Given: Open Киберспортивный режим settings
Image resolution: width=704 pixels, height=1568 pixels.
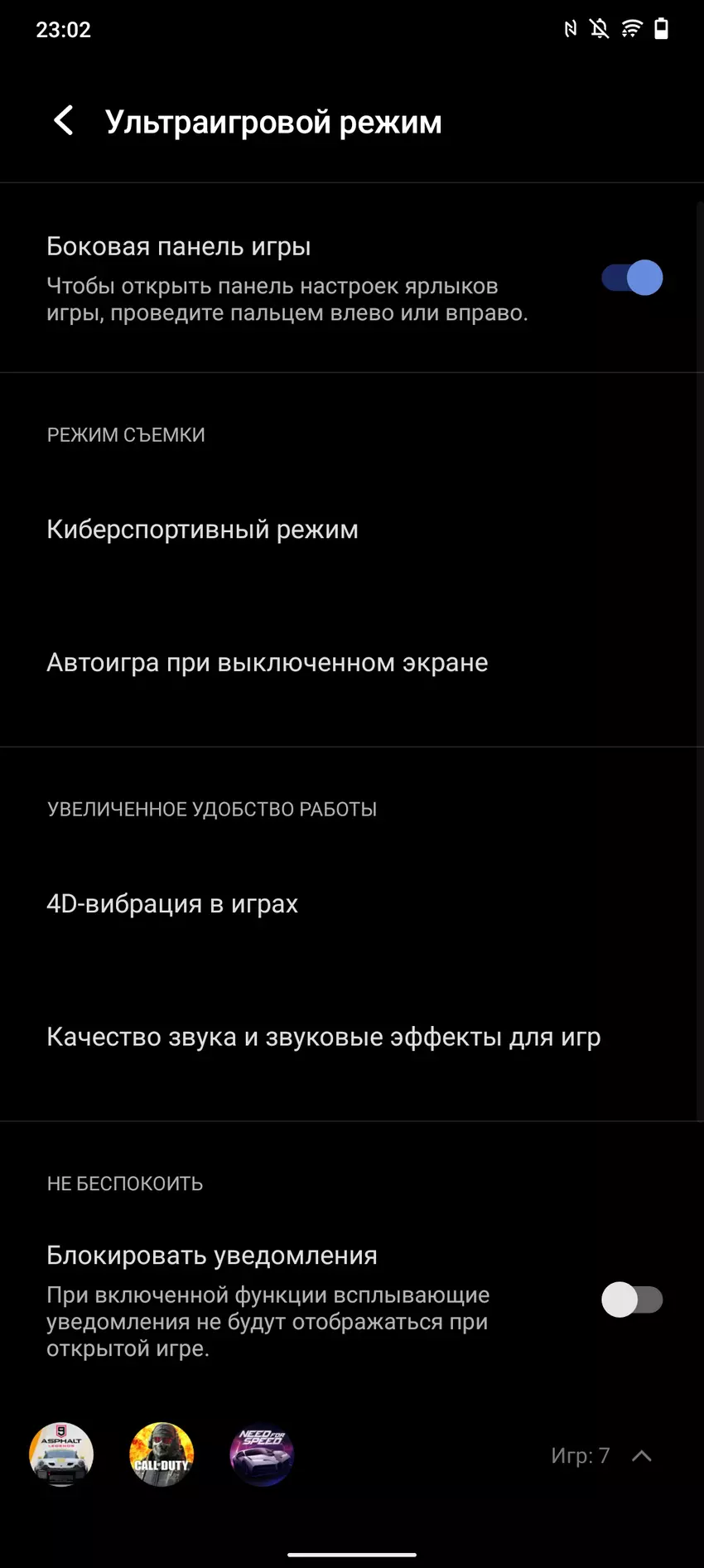Looking at the screenshot, I should point(202,530).
